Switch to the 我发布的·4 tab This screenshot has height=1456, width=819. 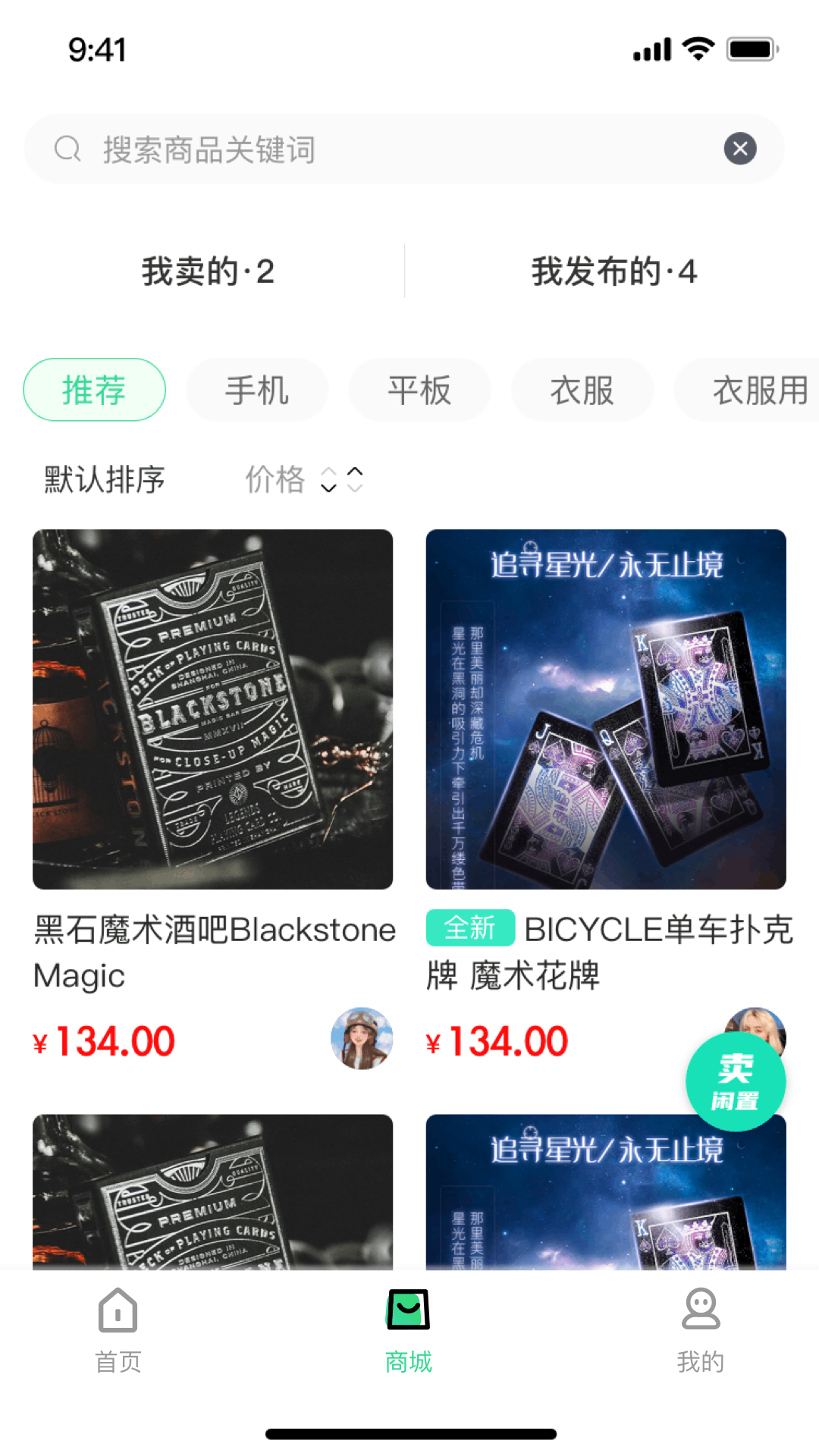point(614,272)
